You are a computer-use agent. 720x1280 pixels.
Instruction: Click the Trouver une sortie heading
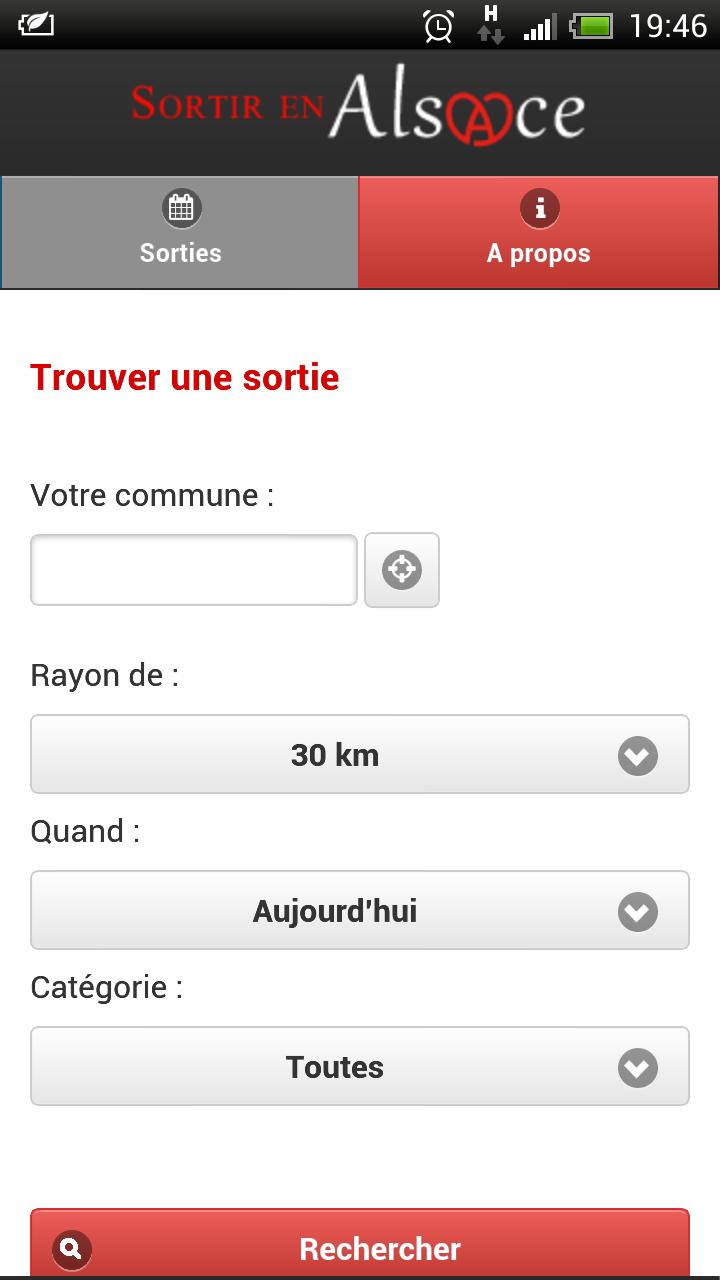[185, 377]
